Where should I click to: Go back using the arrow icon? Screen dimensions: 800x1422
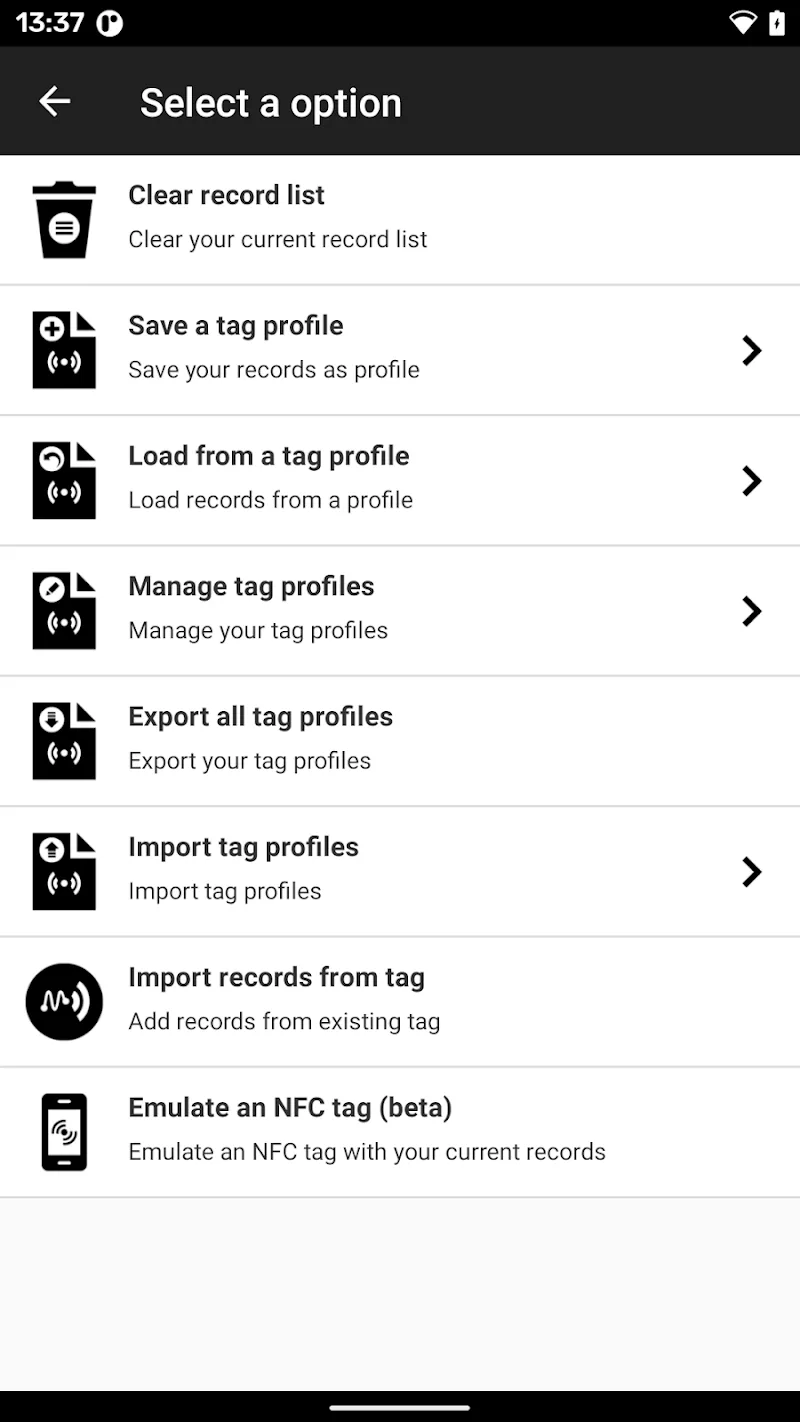pos(54,101)
